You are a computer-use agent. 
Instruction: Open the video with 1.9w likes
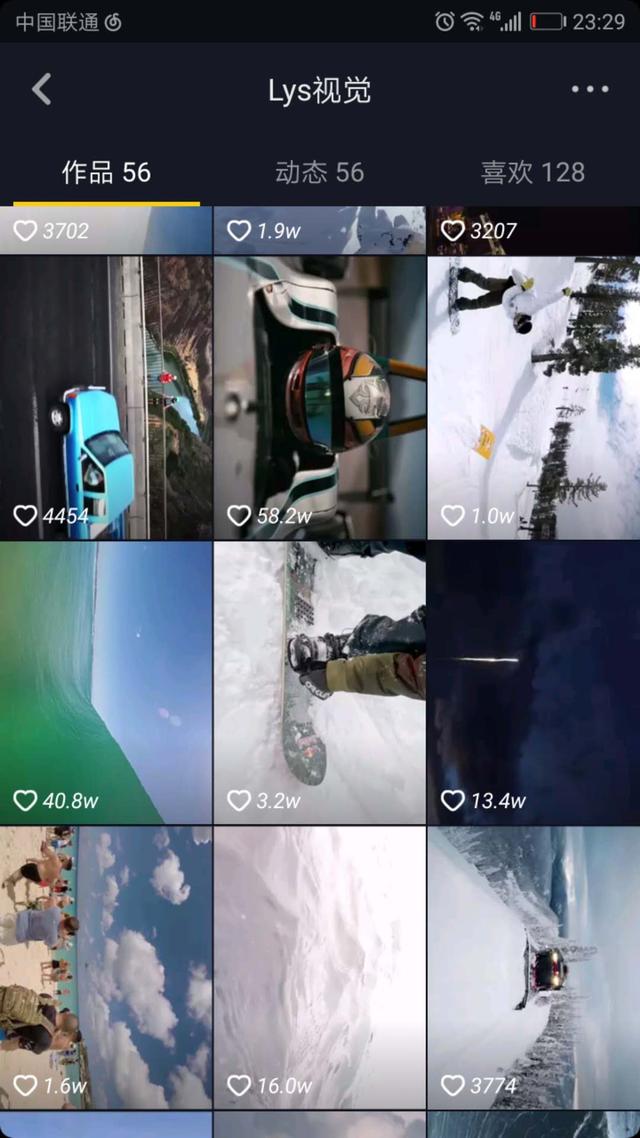click(x=319, y=230)
